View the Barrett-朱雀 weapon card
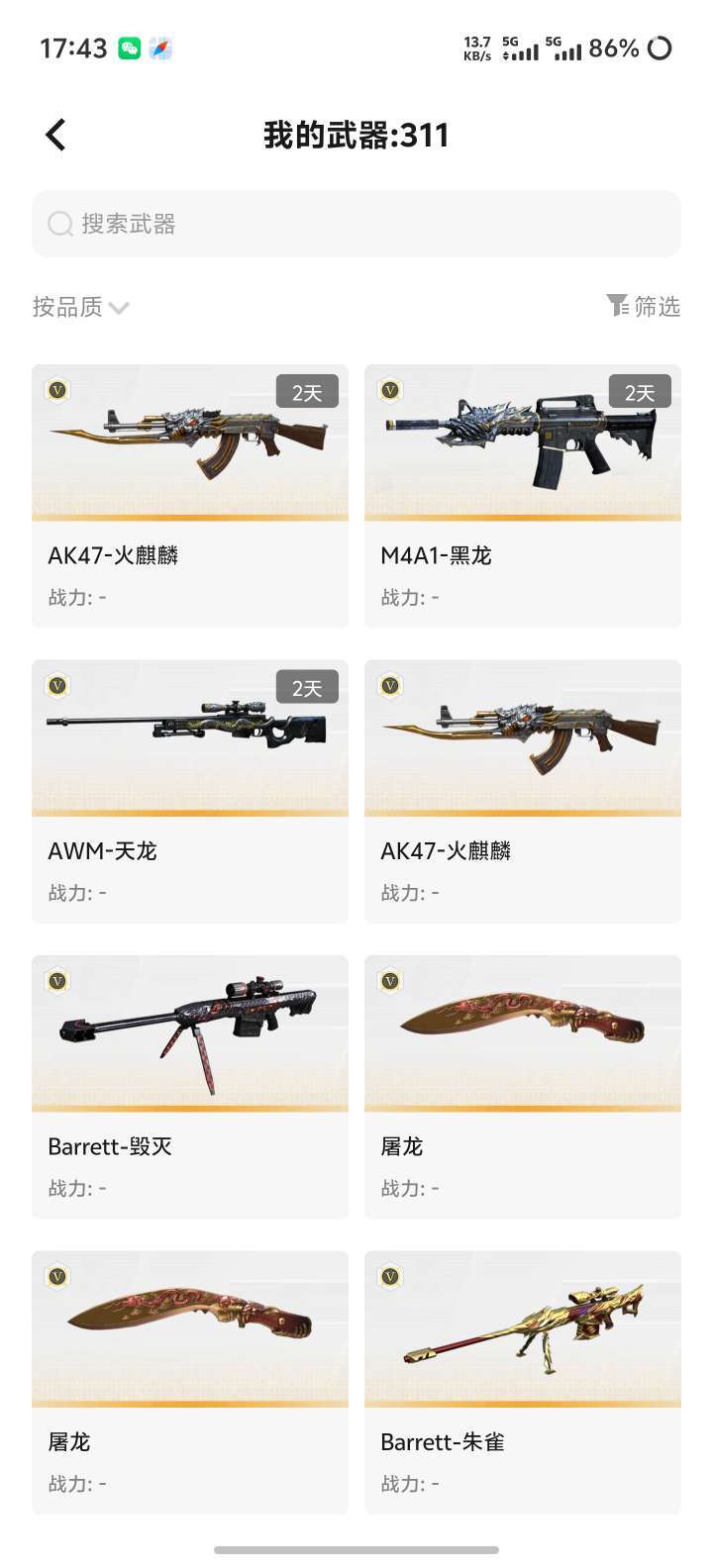The width and height of the screenshot is (713, 1568). pyautogui.click(x=523, y=1382)
